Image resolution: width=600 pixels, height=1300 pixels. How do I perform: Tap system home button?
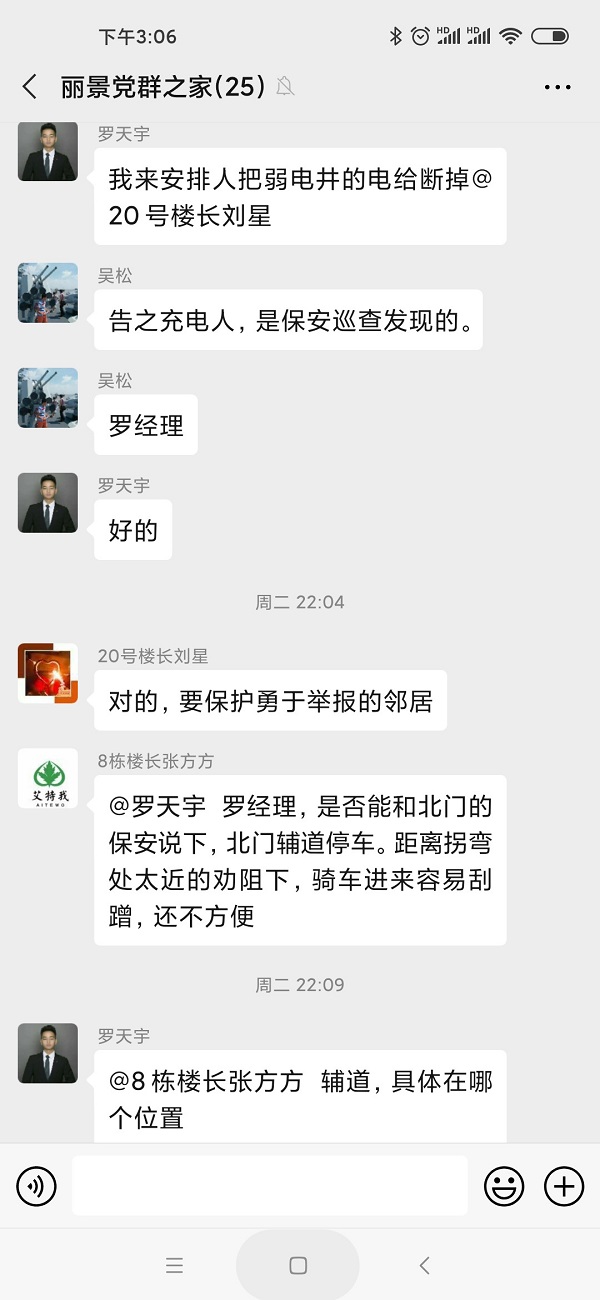(x=298, y=1265)
